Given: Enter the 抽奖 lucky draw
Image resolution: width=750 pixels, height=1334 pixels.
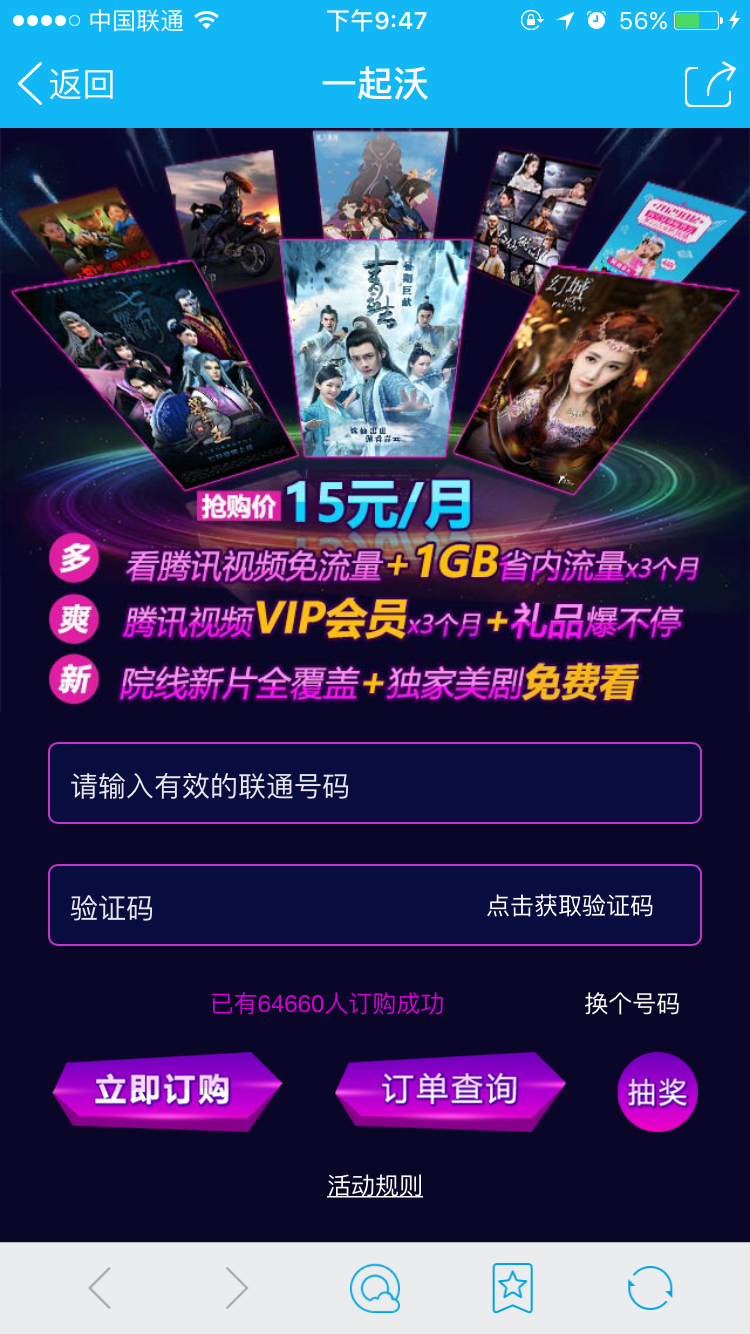Looking at the screenshot, I should pos(657,1092).
